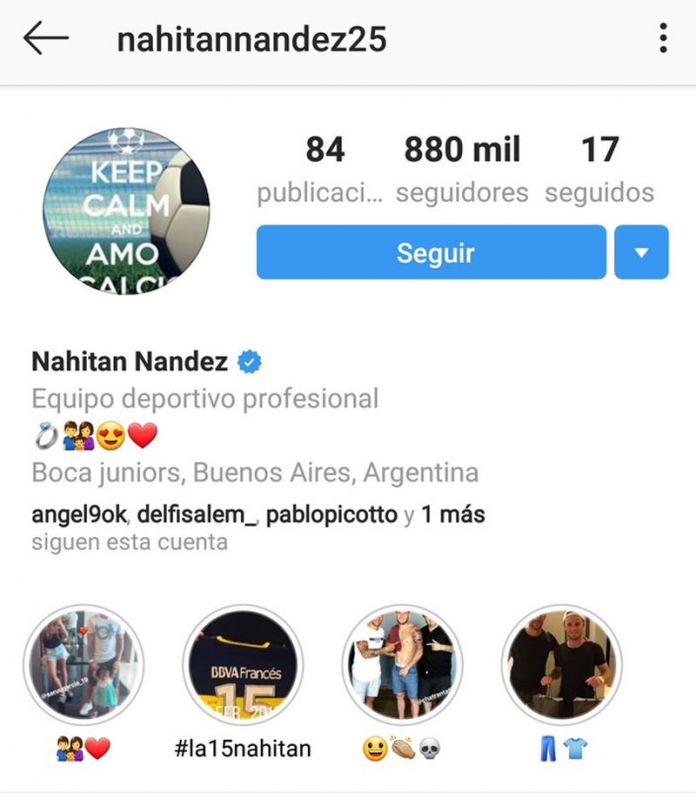Open the three-dot overflow menu
Screen dimensions: 696x800
663,39
